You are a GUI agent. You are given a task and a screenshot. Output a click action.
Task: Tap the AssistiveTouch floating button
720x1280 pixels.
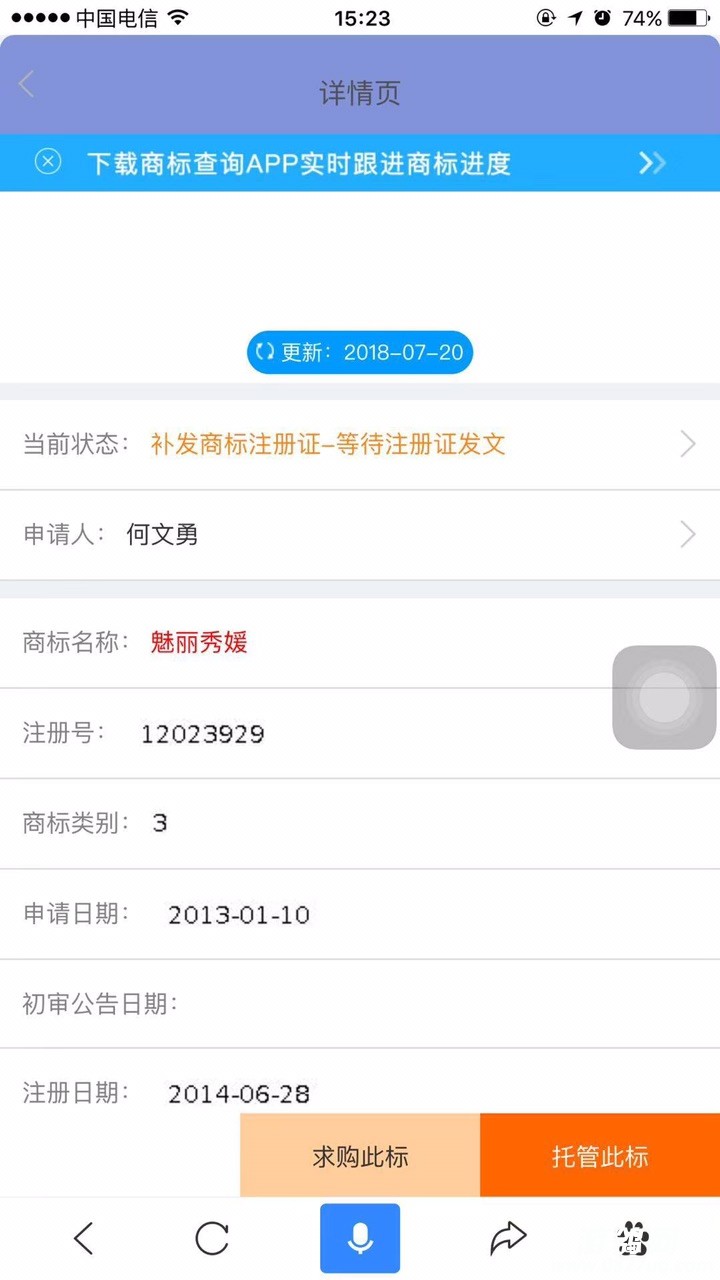pos(664,697)
